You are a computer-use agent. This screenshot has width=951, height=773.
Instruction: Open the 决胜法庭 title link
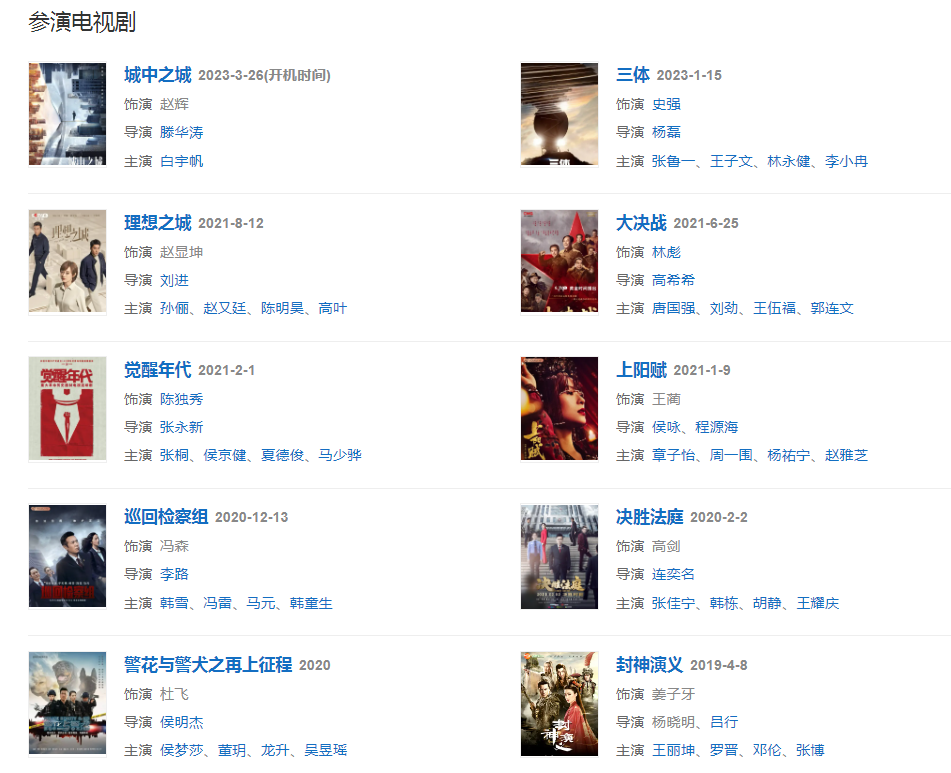pos(649,517)
